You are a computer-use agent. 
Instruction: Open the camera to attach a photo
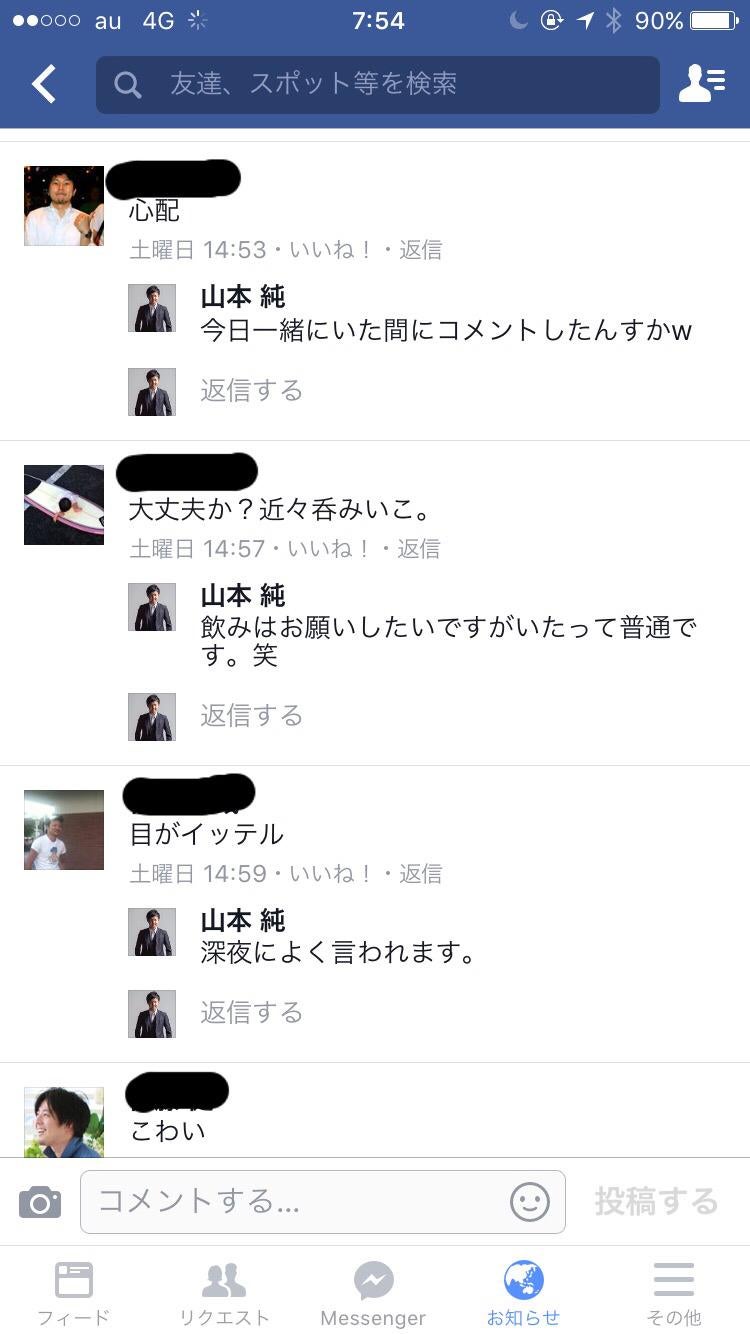click(x=40, y=1202)
